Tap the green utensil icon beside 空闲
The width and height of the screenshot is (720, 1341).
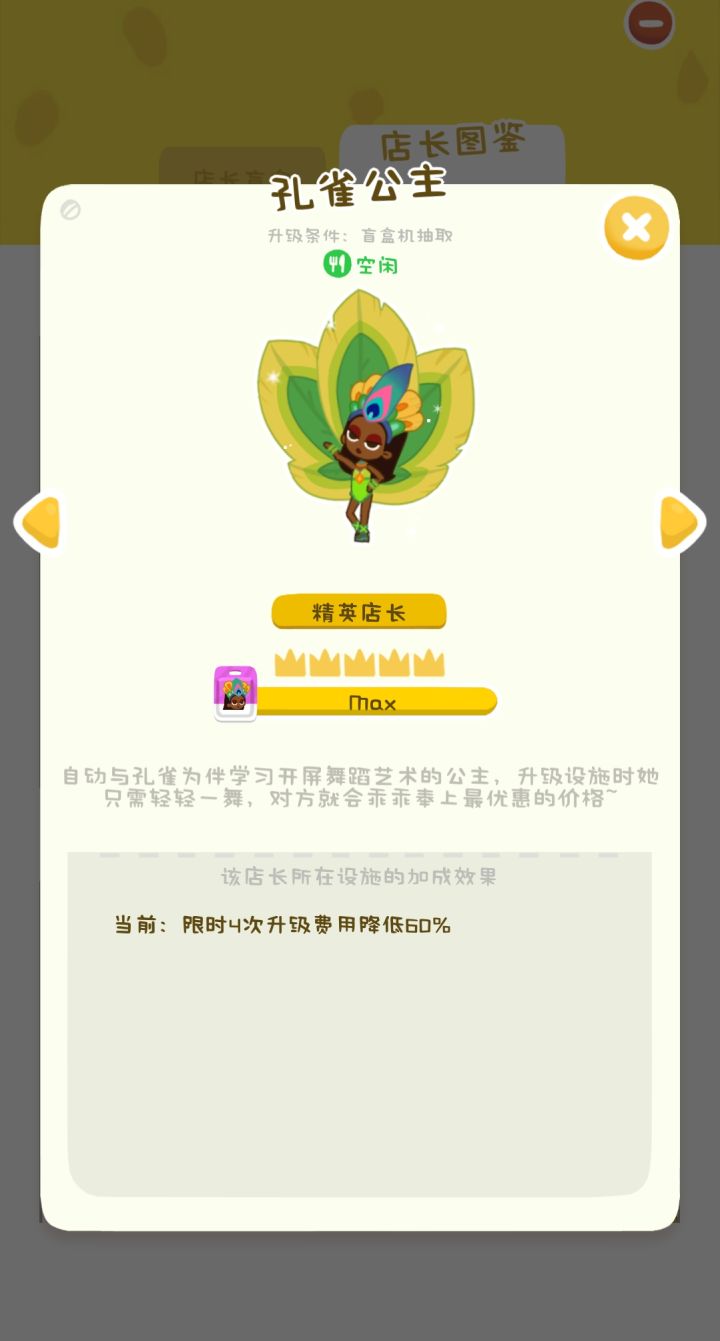tap(336, 265)
